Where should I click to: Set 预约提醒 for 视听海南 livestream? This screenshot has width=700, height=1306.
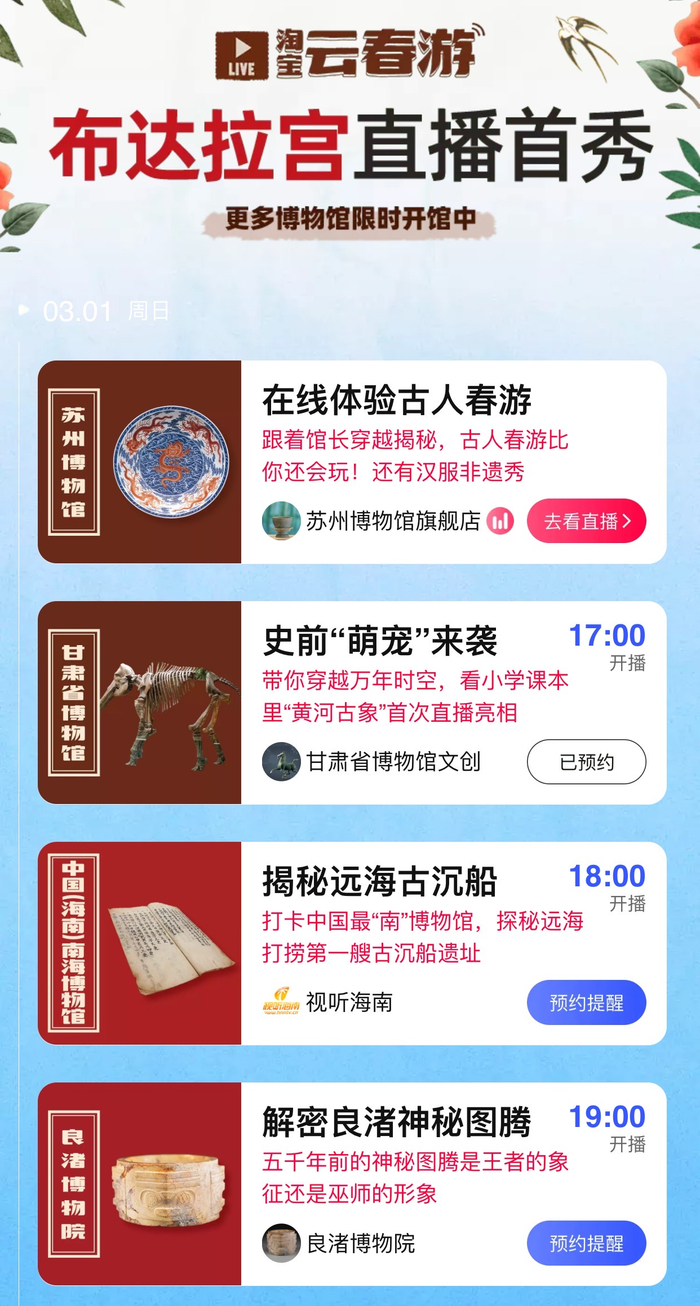(586, 1003)
